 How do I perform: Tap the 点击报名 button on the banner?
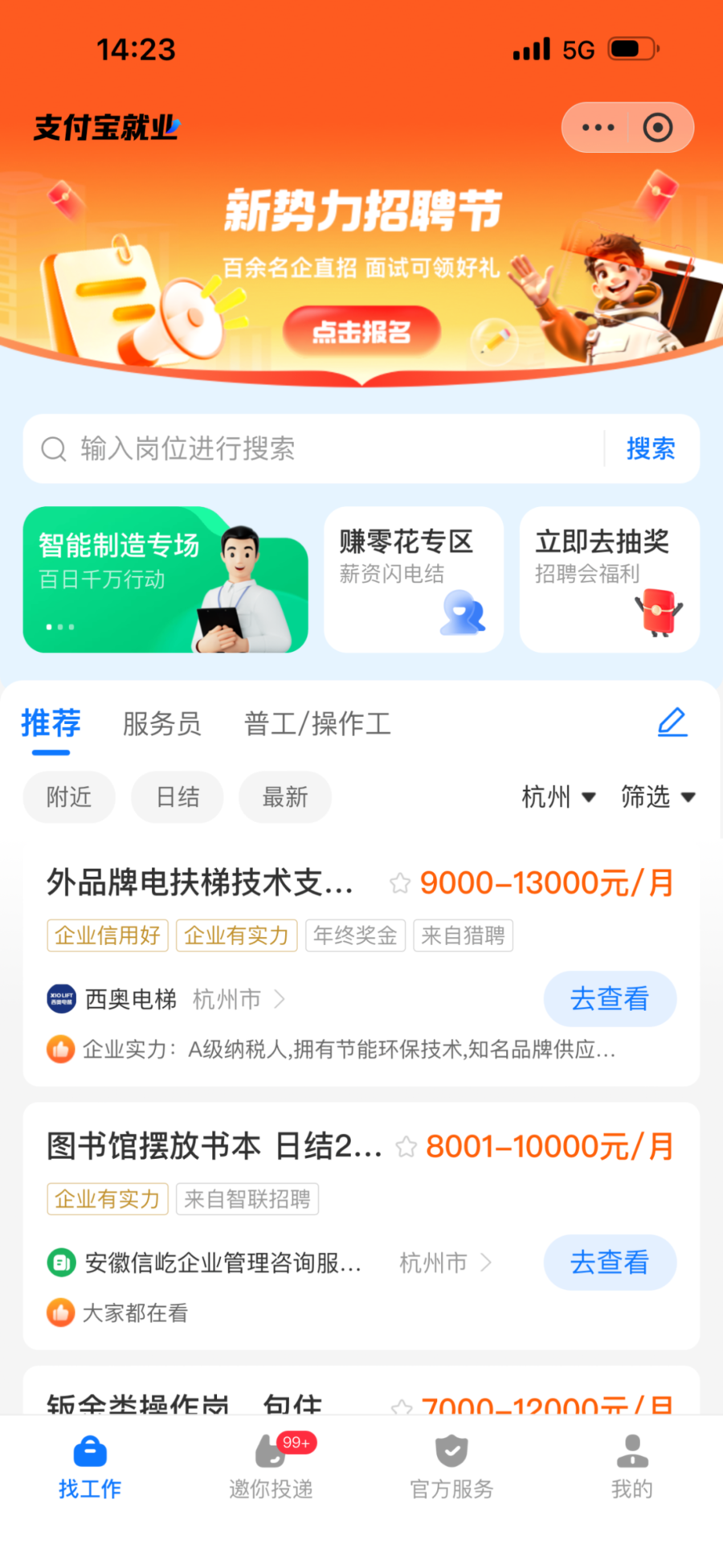point(361,331)
